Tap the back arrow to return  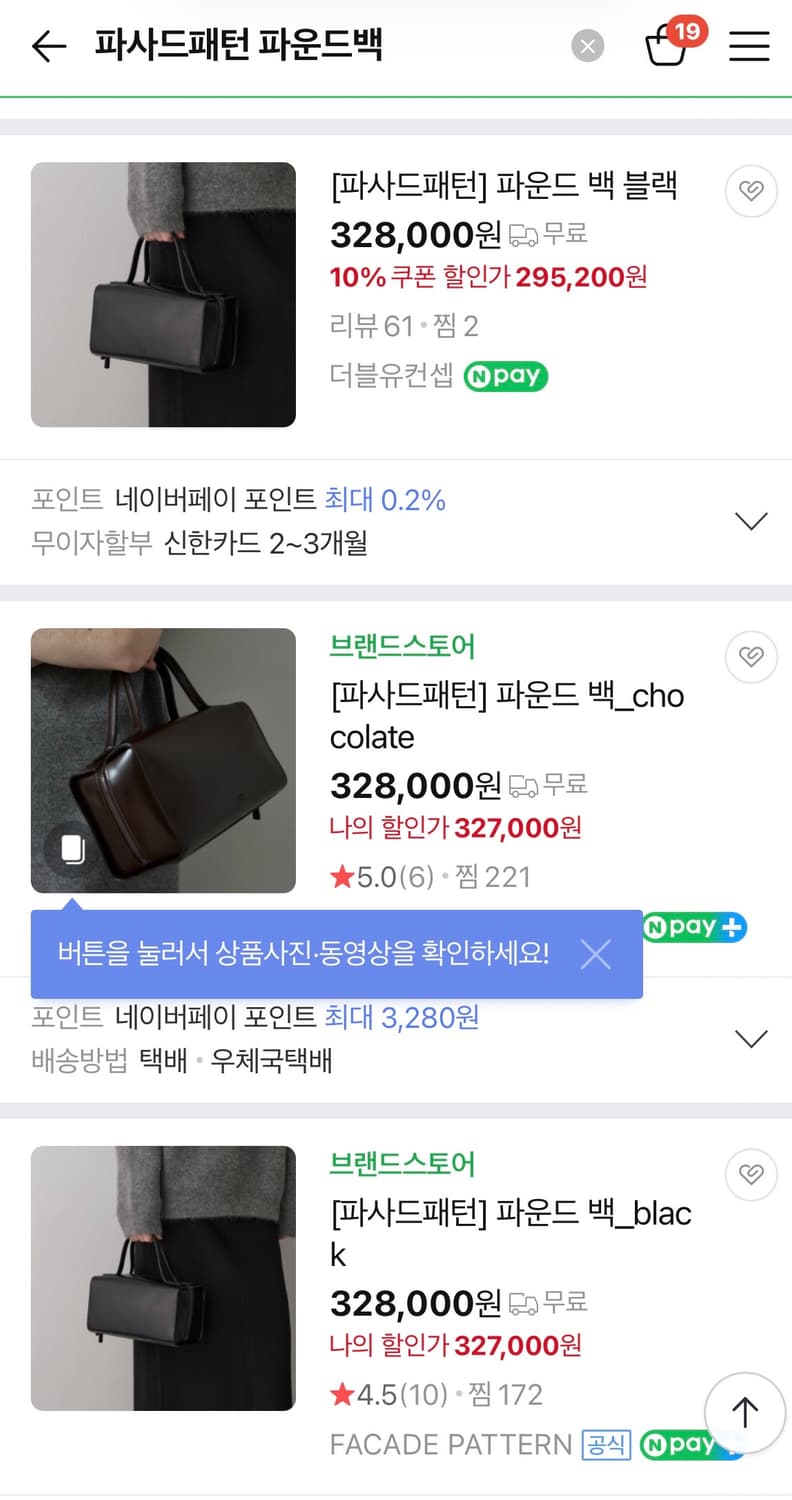[x=48, y=46]
